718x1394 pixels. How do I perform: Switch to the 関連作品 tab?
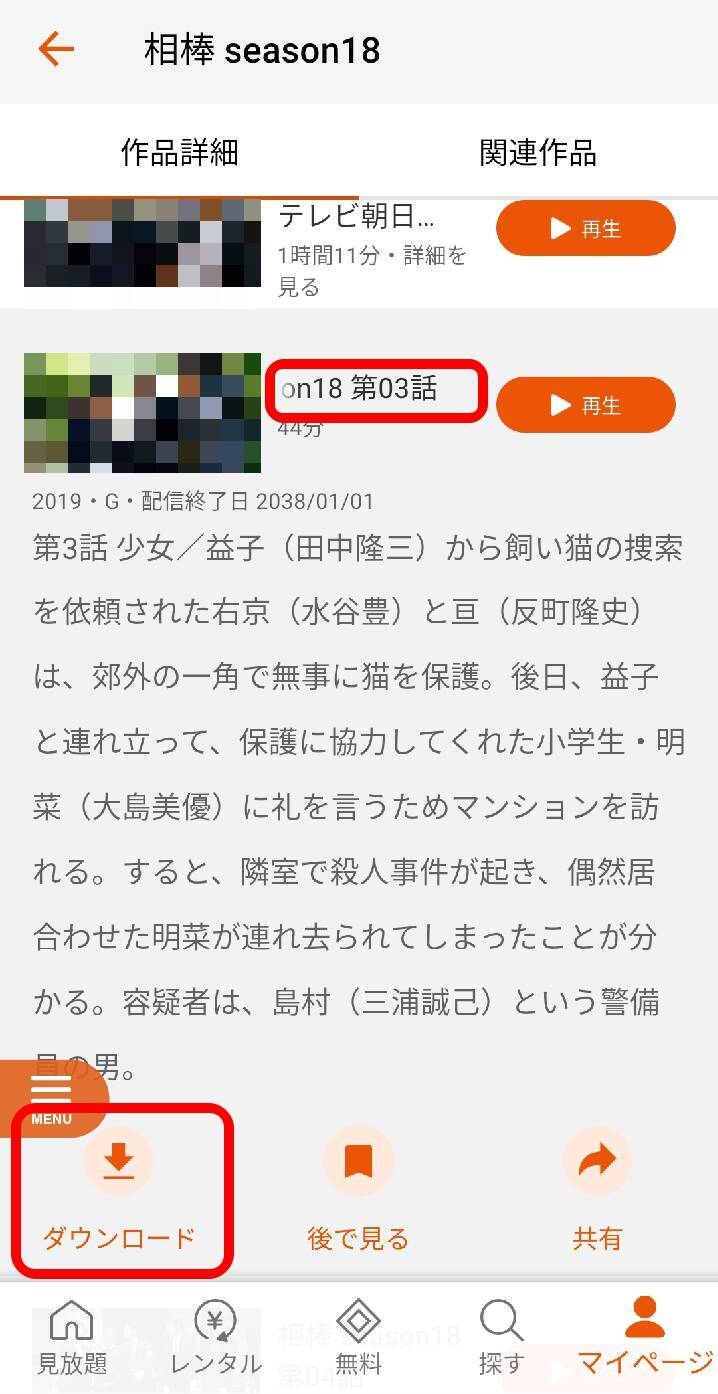point(537,152)
